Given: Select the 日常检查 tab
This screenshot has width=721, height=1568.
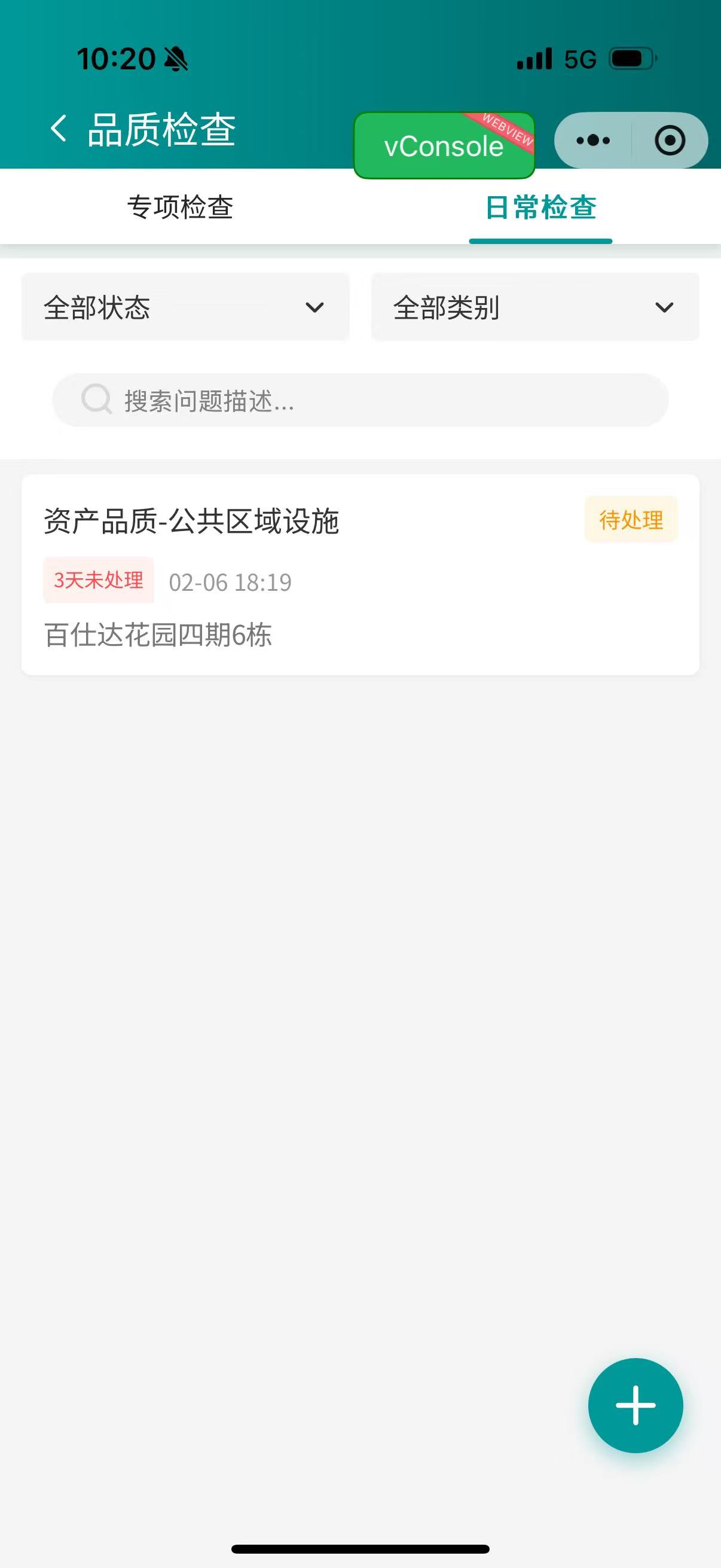Looking at the screenshot, I should point(540,207).
